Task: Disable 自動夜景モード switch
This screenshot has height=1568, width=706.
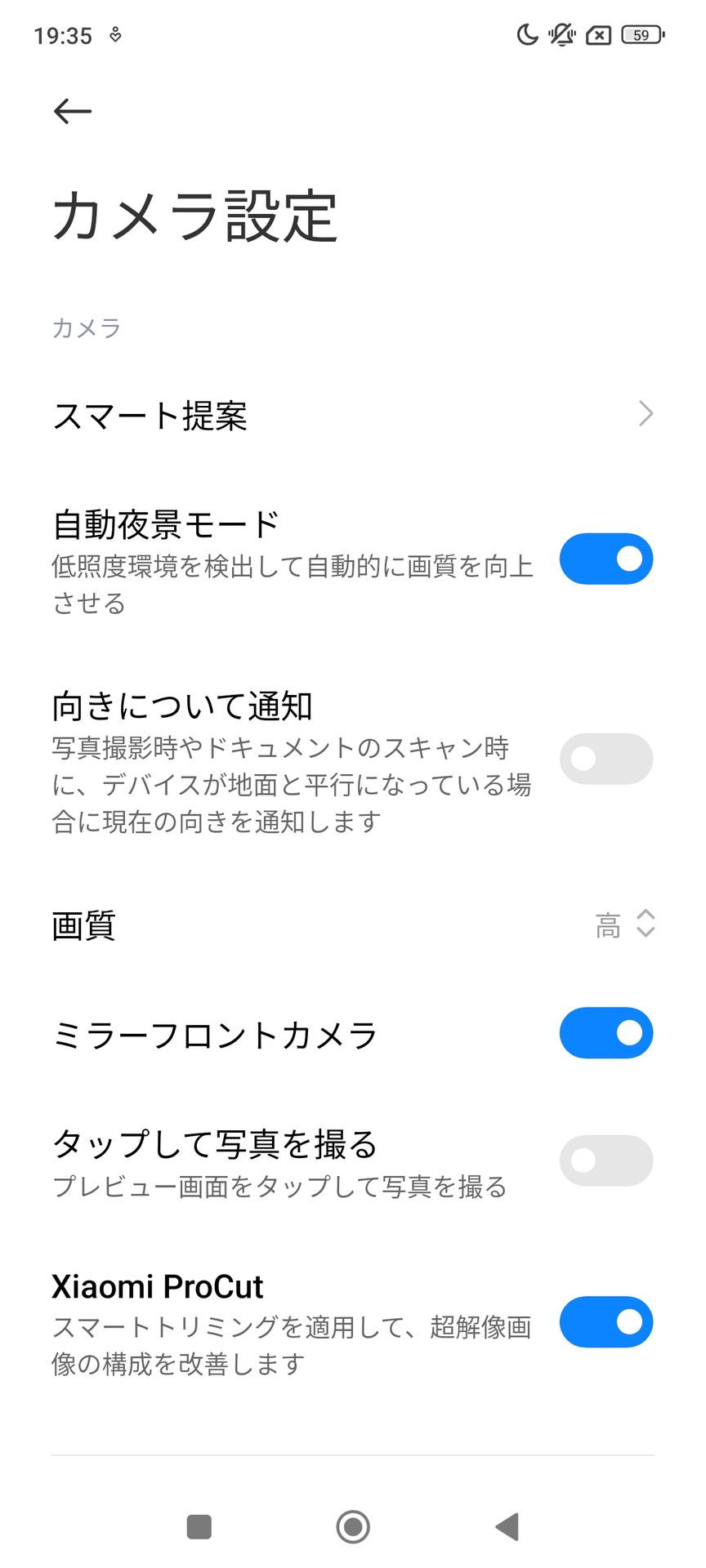Action: click(x=605, y=559)
